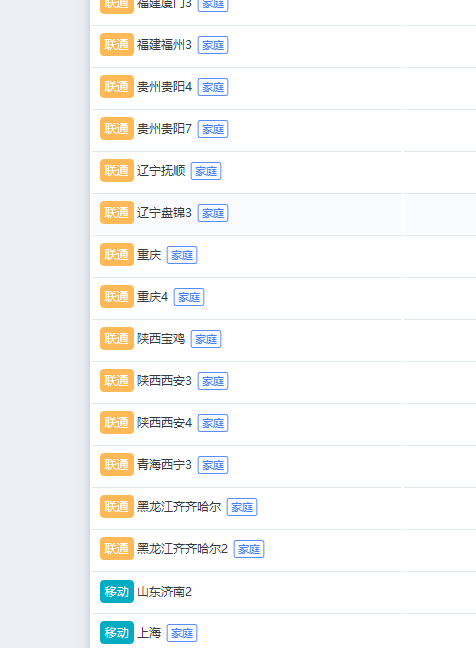The width and height of the screenshot is (476, 648).
Task: Choose the 移动 山东济南2 row
Action: tap(247, 591)
